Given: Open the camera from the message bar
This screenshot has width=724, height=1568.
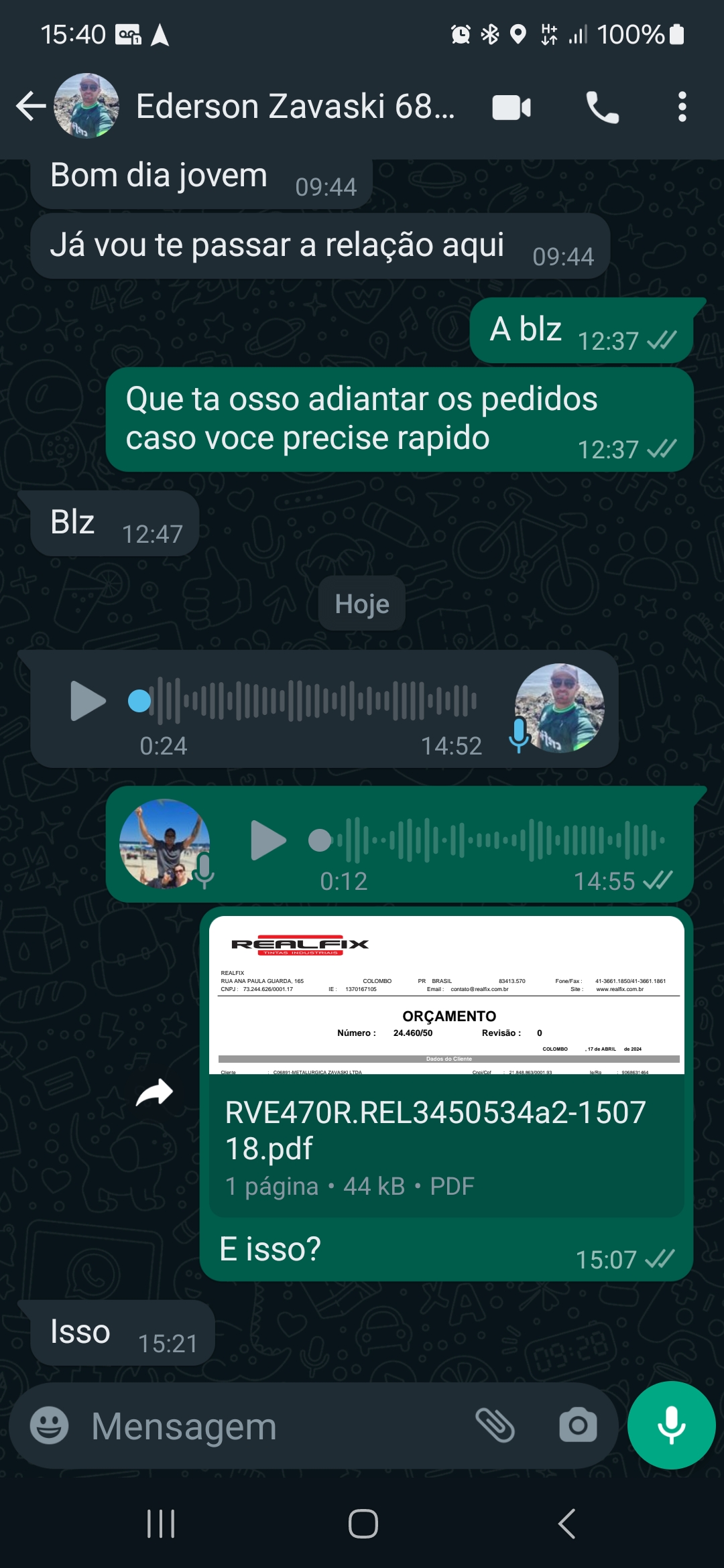Looking at the screenshot, I should [578, 1425].
